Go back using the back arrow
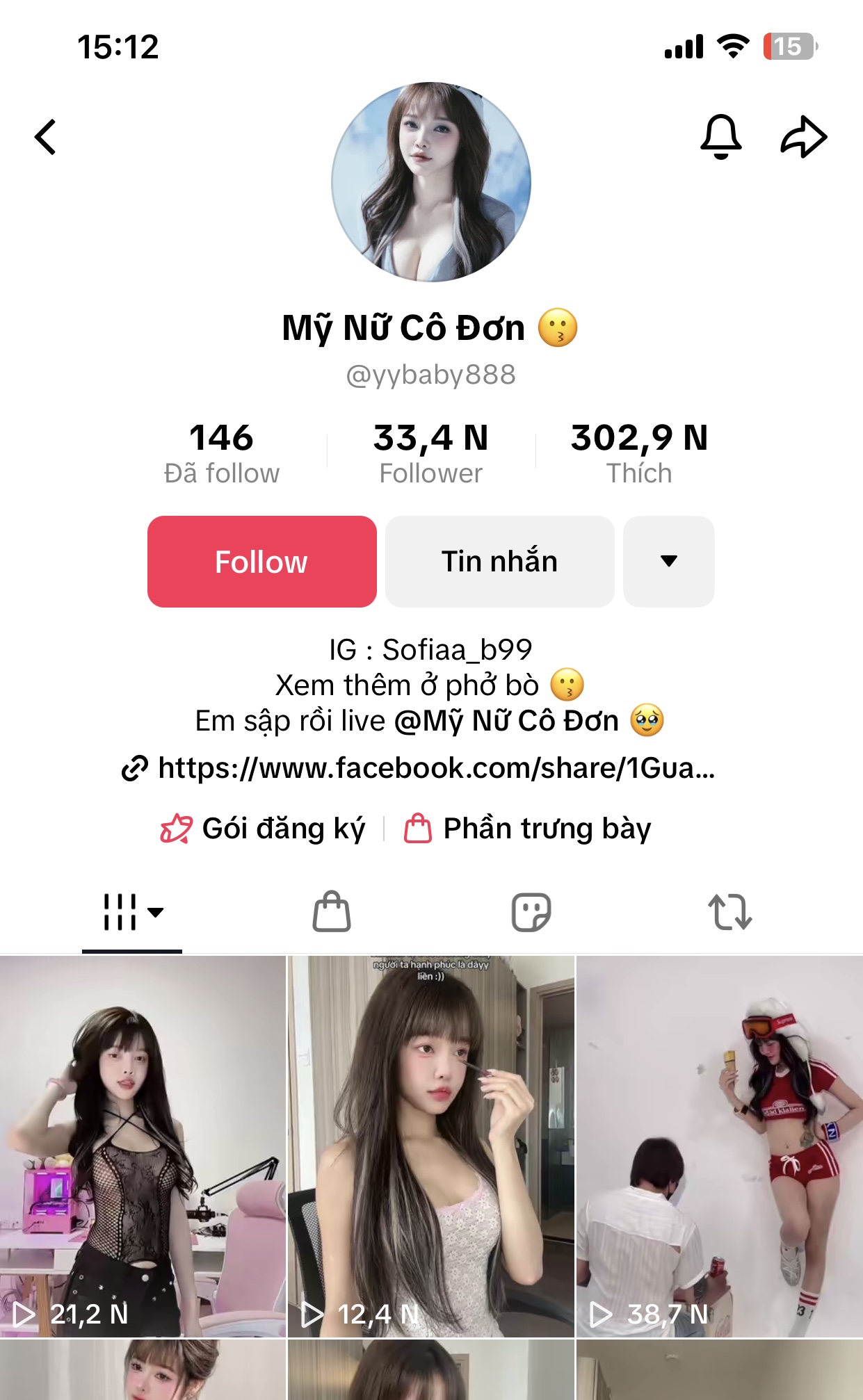Viewport: 863px width, 1400px height. [x=46, y=136]
